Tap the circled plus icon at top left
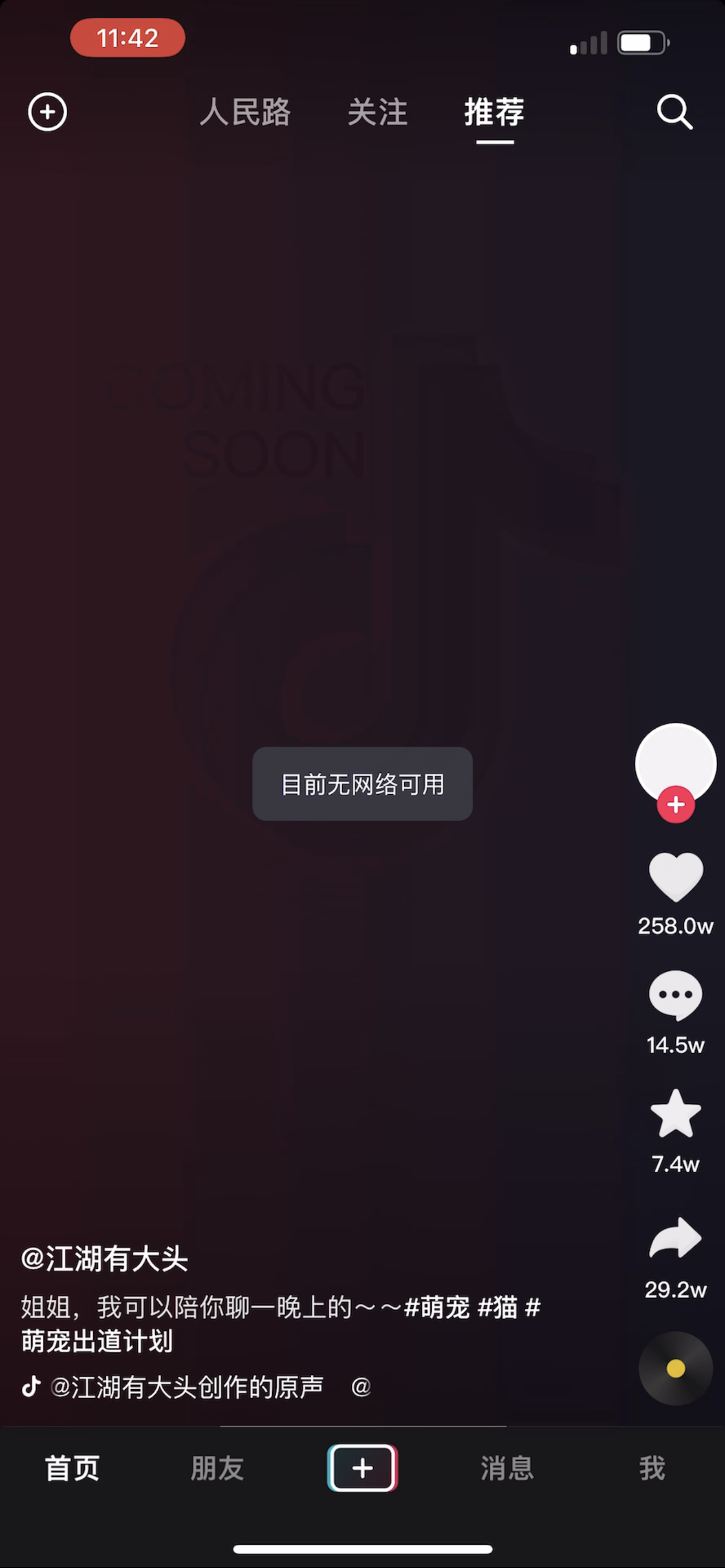 47,112
